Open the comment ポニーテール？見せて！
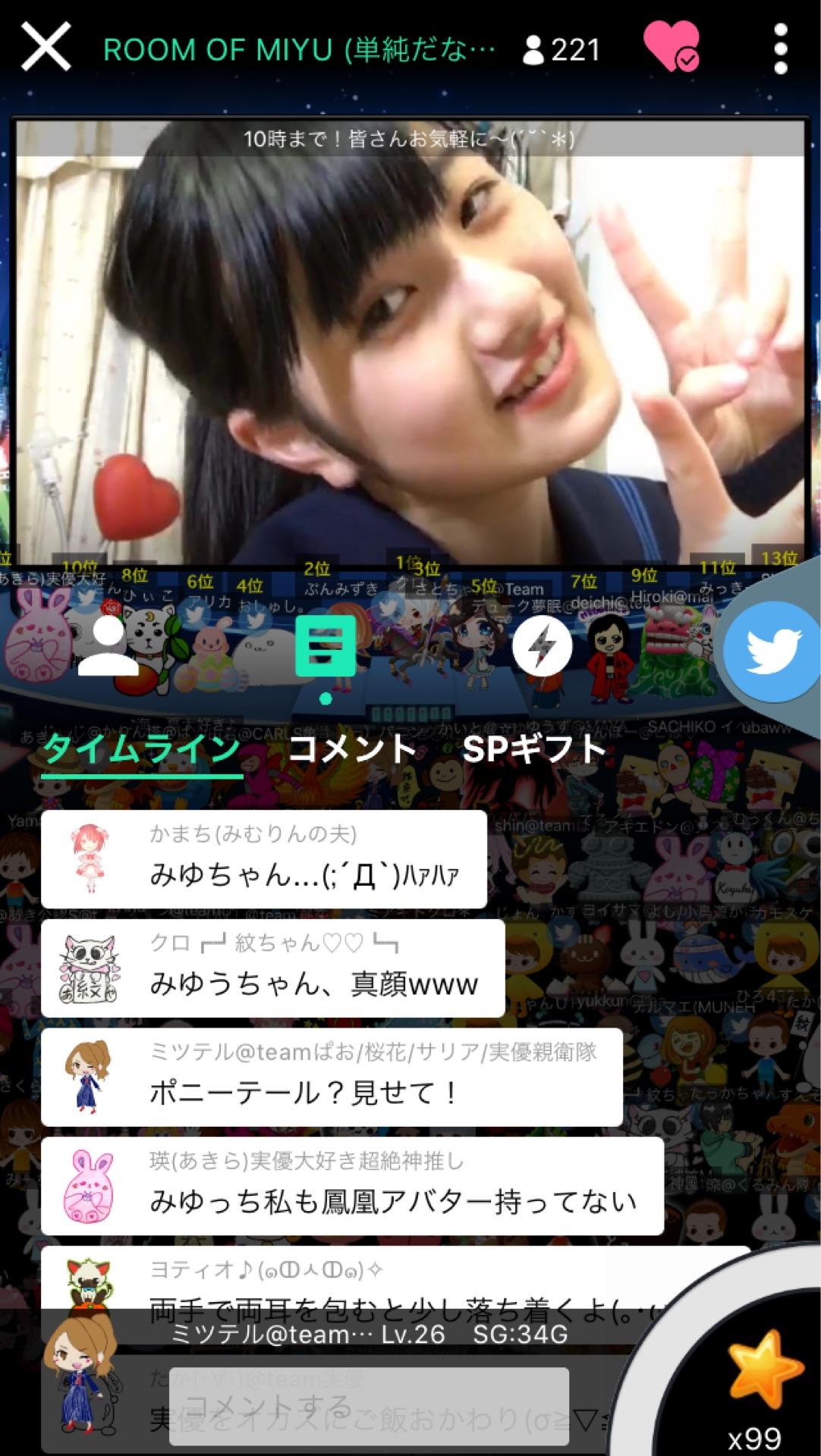The height and width of the screenshot is (1456, 821). [332, 1077]
